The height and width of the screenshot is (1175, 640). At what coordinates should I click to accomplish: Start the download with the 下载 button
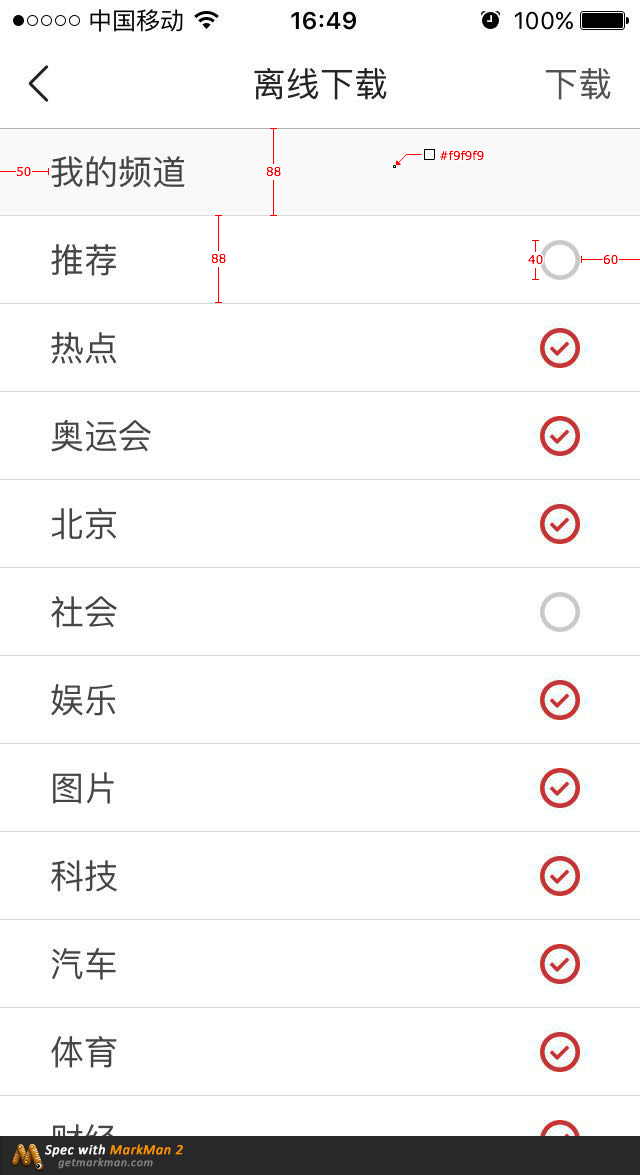pyautogui.click(x=577, y=85)
